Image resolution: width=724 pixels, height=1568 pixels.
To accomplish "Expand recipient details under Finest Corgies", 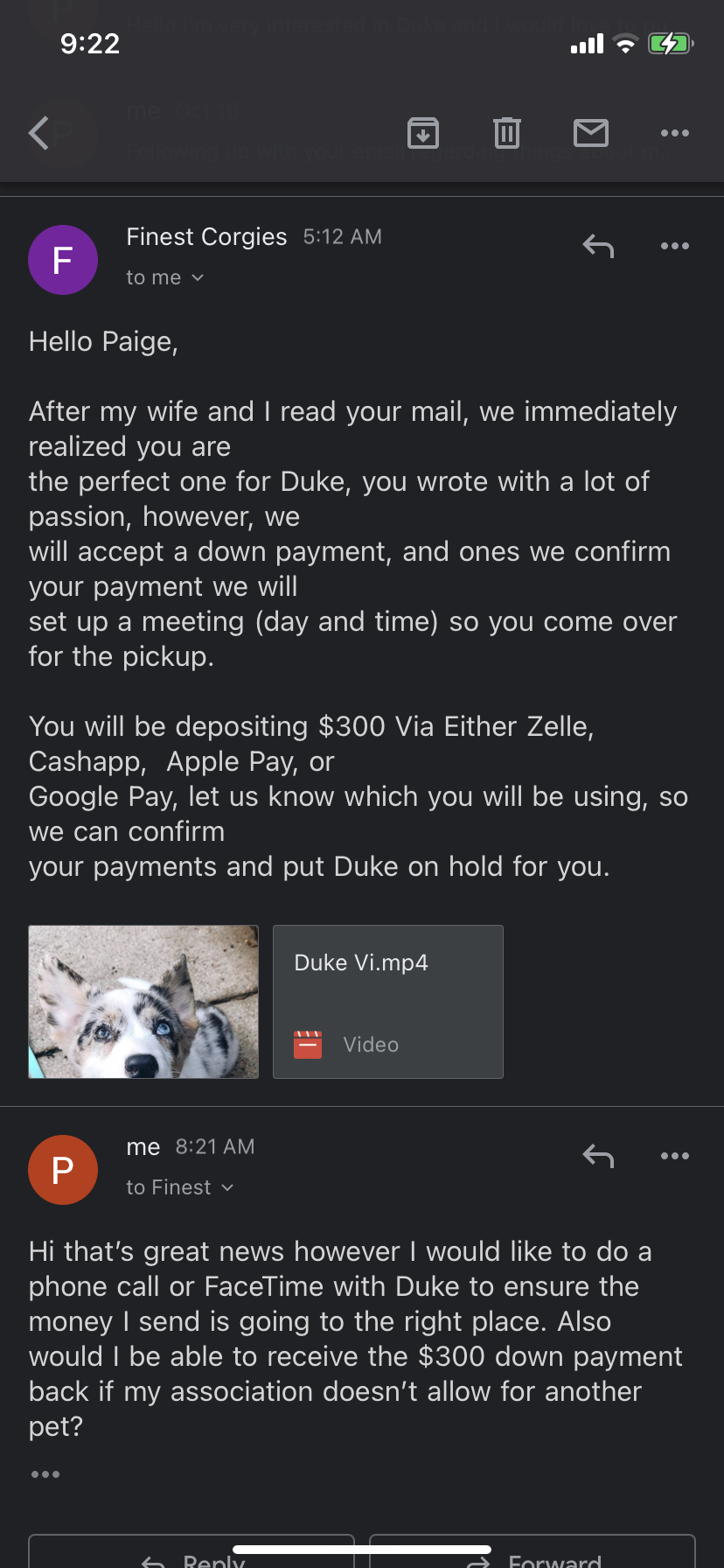I will tap(165, 277).
